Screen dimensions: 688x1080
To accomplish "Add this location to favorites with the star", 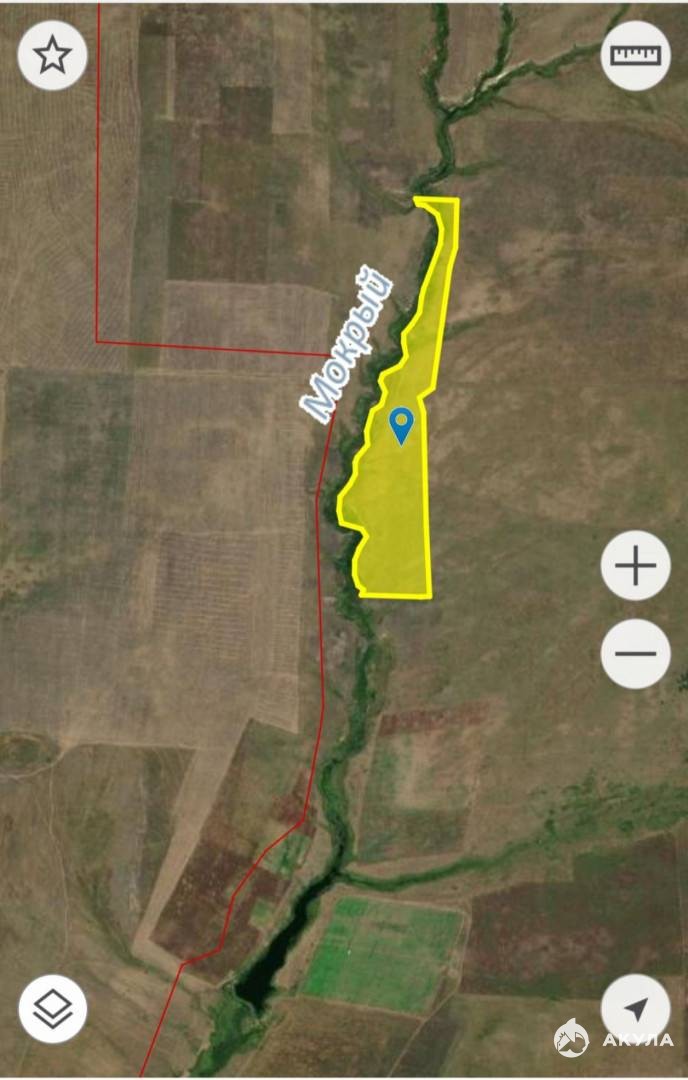I will [53, 56].
